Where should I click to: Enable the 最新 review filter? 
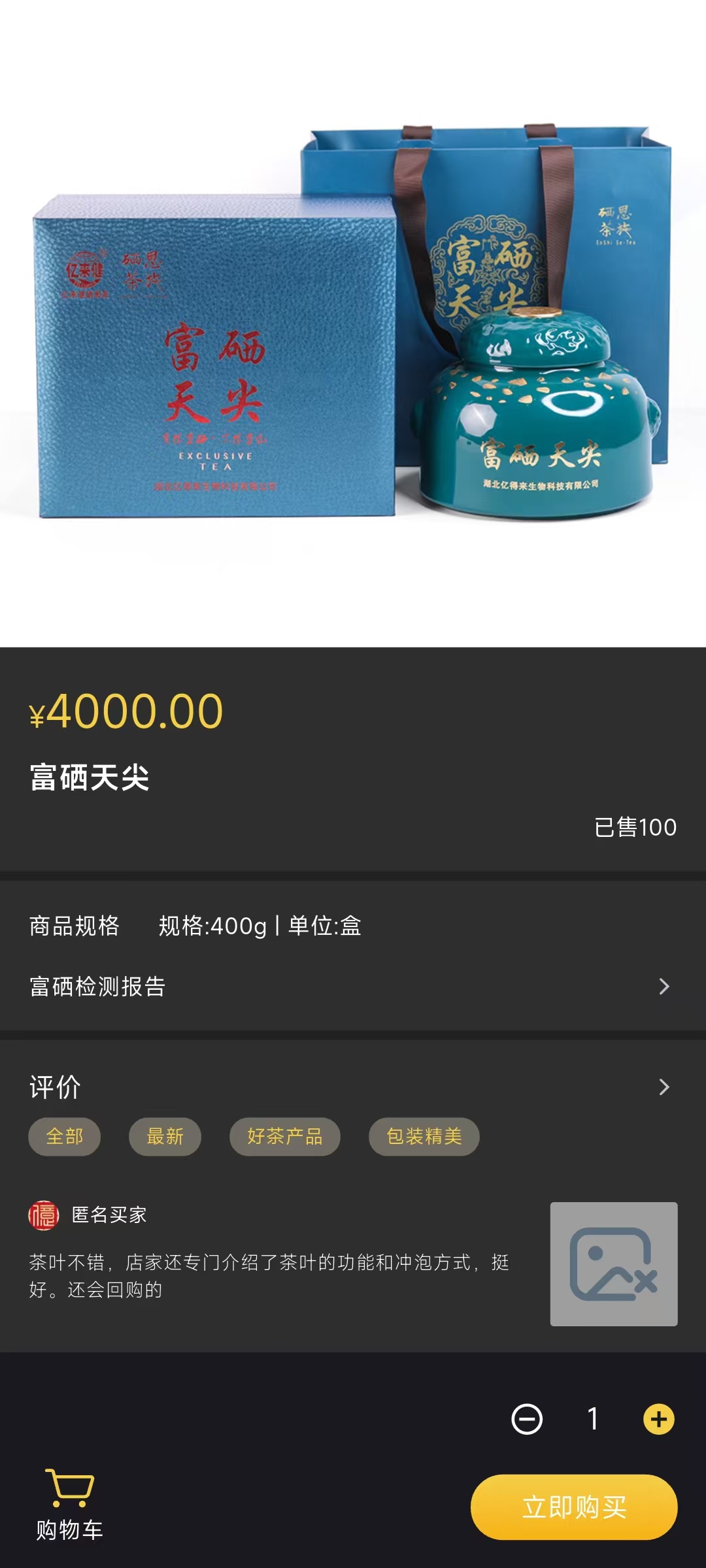point(164,1136)
